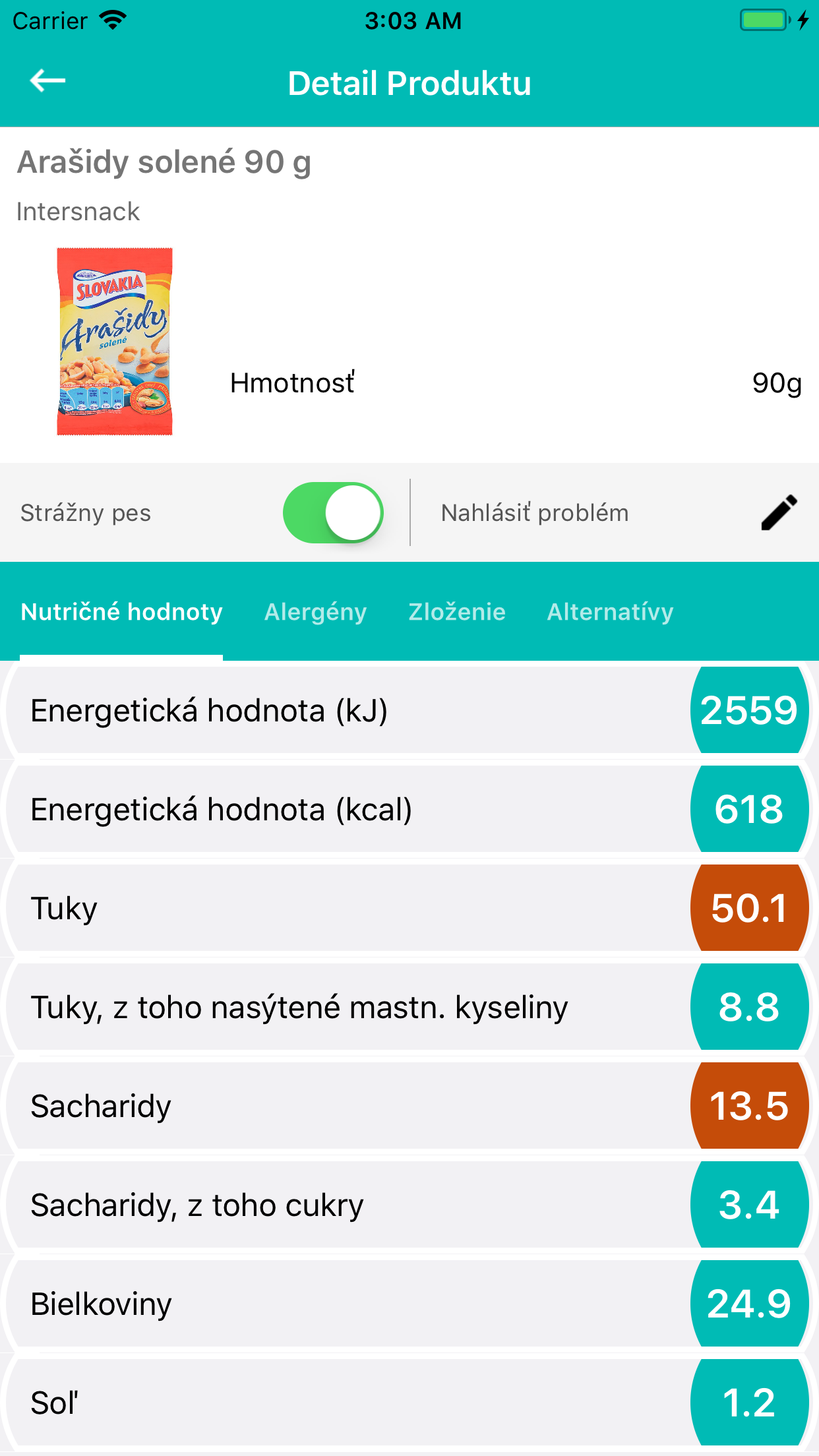Open the report problem pencil icon
The height and width of the screenshot is (1456, 819).
click(777, 512)
